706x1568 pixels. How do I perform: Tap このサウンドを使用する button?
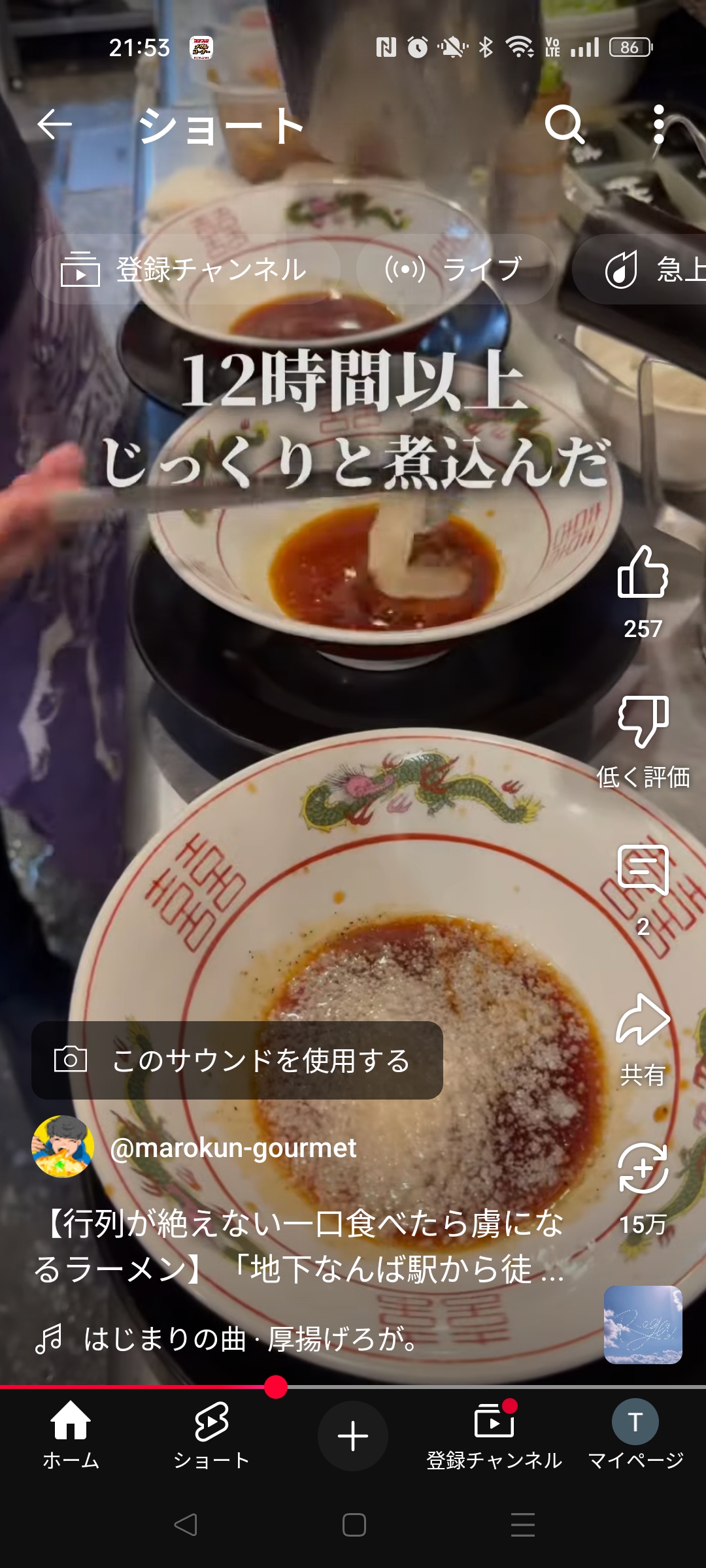(x=237, y=1060)
